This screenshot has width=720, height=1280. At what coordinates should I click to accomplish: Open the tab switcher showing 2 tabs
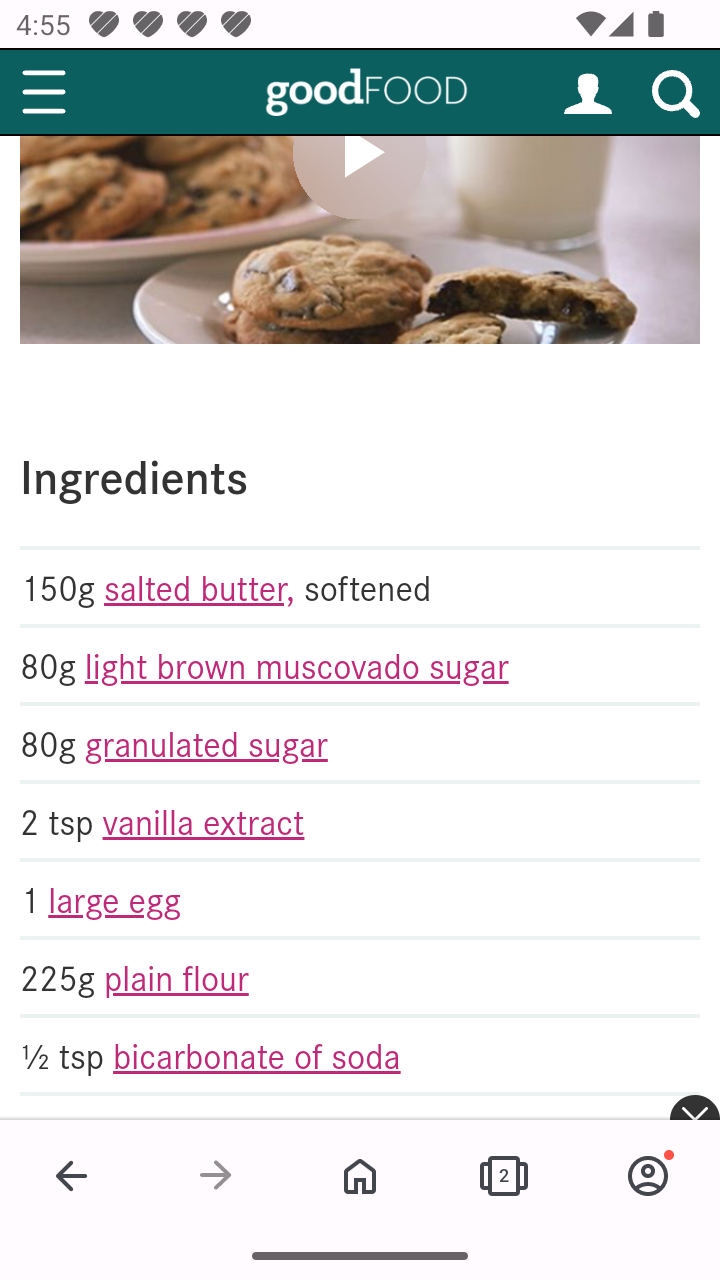pyautogui.click(x=504, y=1176)
